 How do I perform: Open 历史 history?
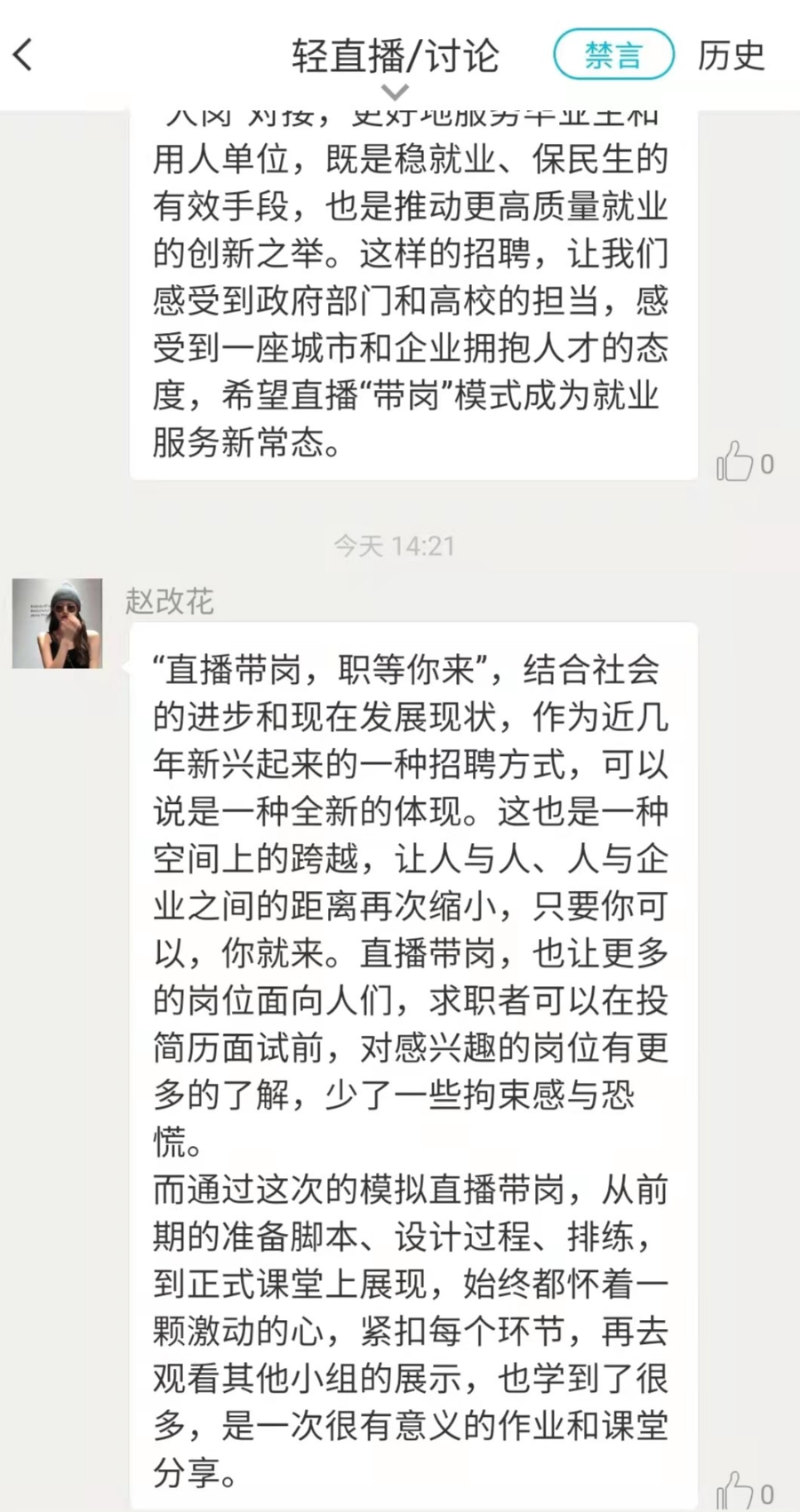click(731, 55)
